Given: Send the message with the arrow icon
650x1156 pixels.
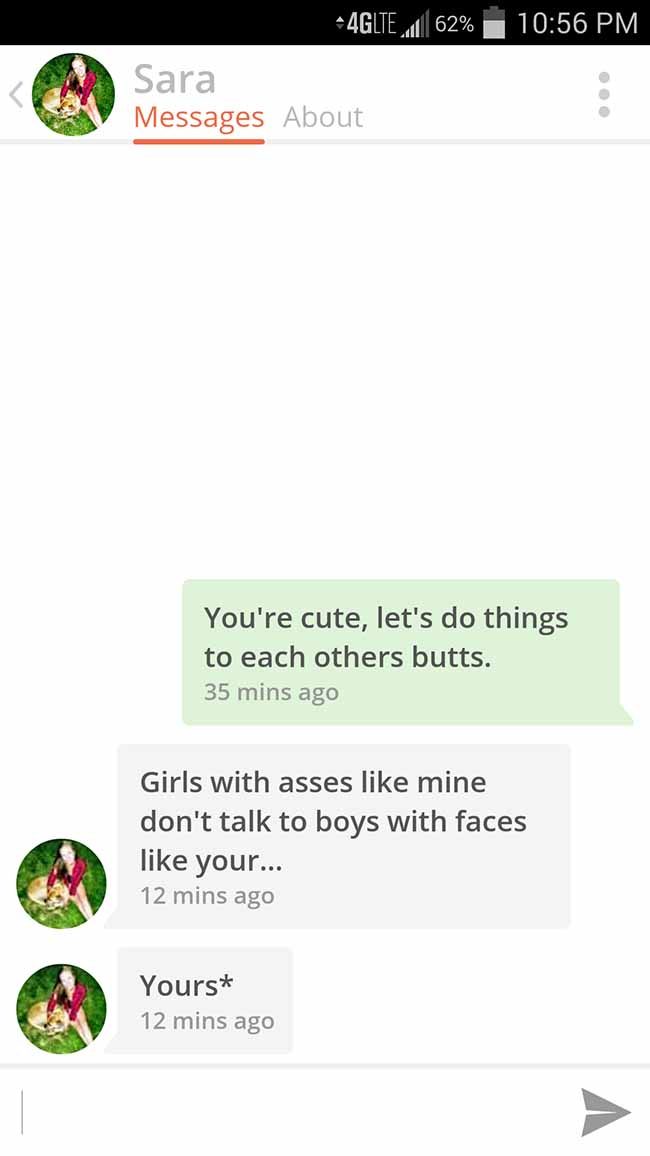Looking at the screenshot, I should pyautogui.click(x=606, y=1112).
